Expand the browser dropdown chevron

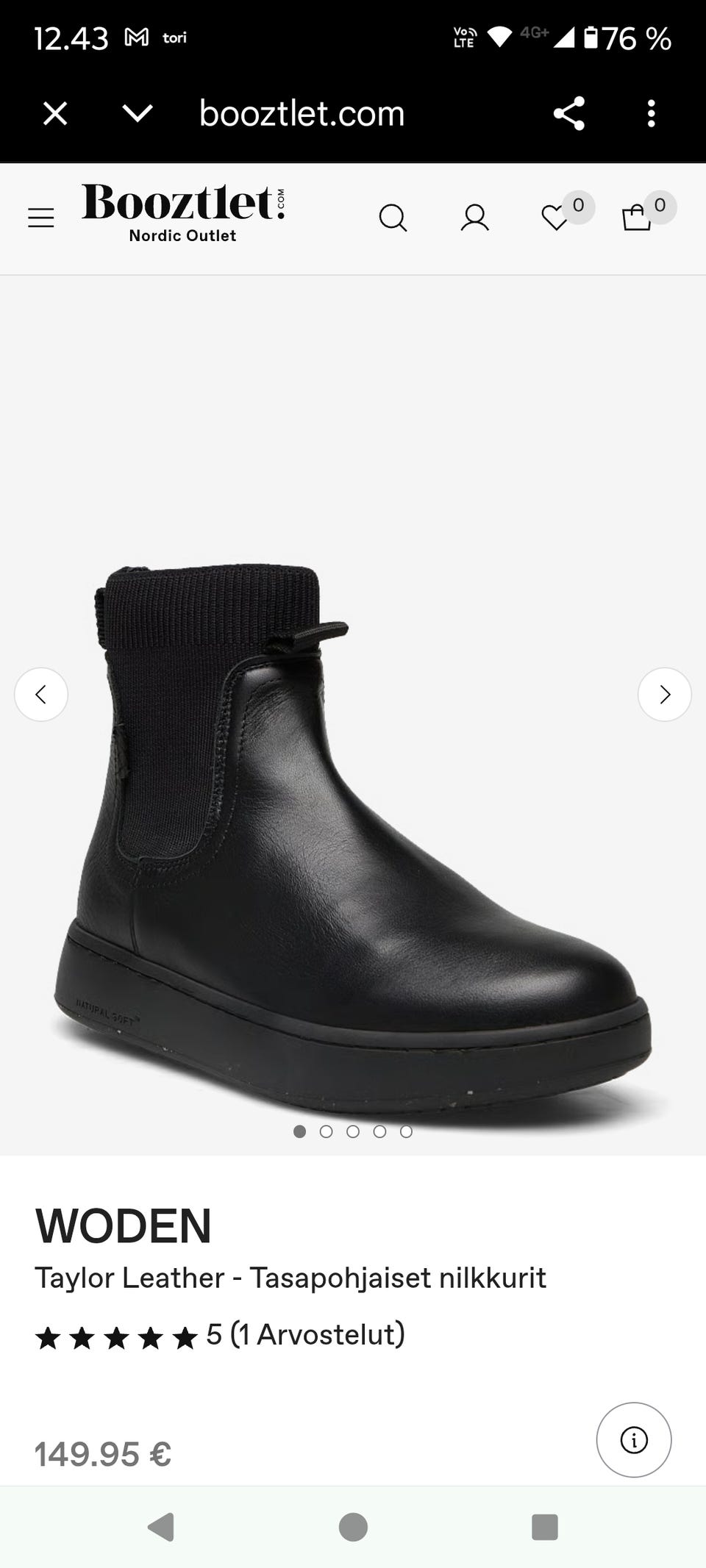(x=138, y=113)
